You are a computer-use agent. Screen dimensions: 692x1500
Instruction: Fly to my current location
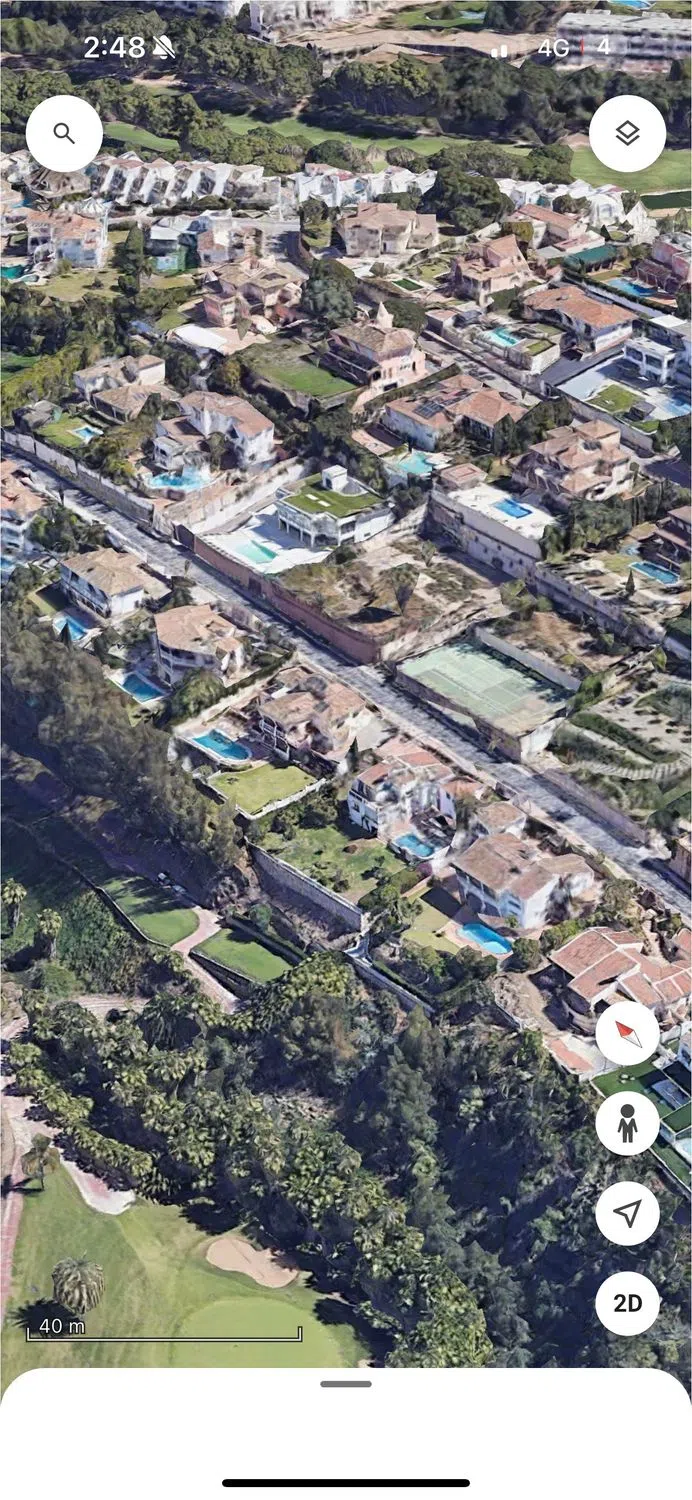tap(627, 1214)
